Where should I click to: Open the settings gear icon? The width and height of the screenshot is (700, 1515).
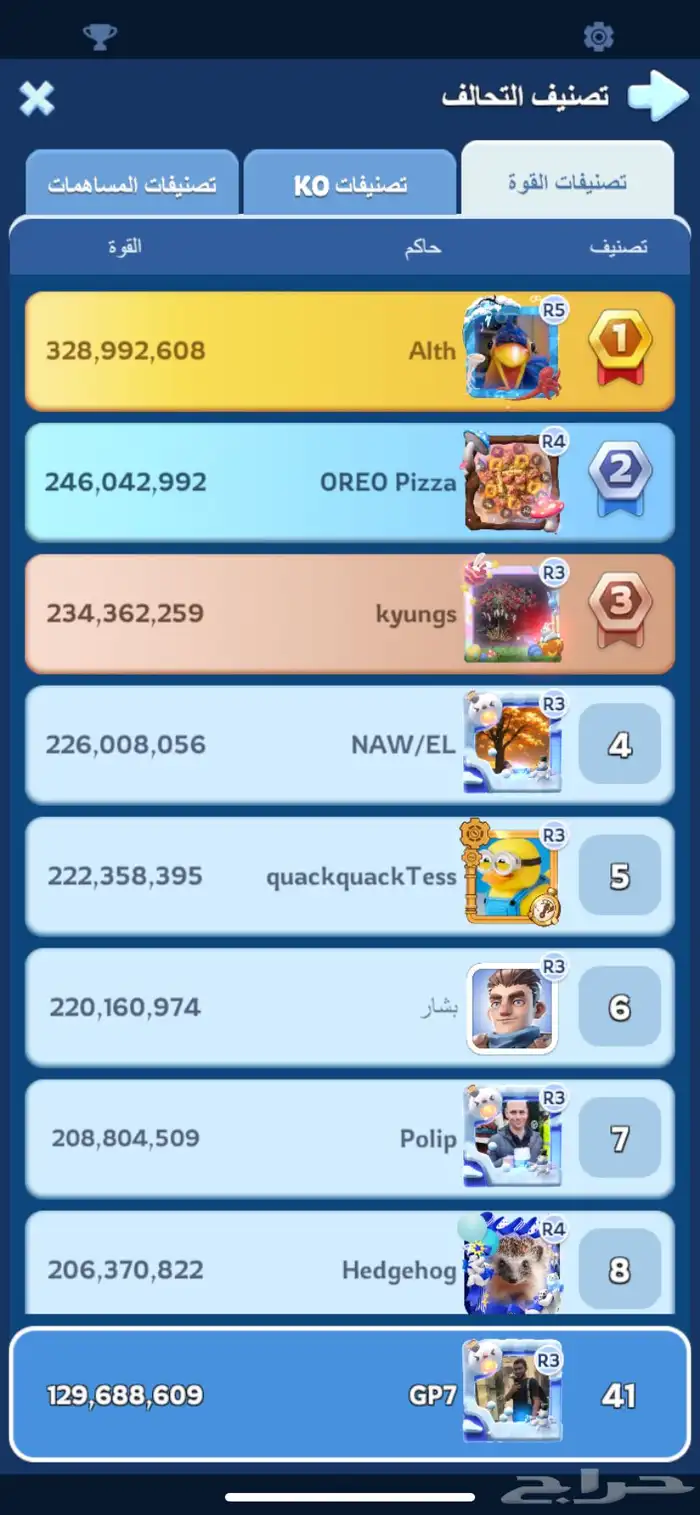tap(598, 37)
